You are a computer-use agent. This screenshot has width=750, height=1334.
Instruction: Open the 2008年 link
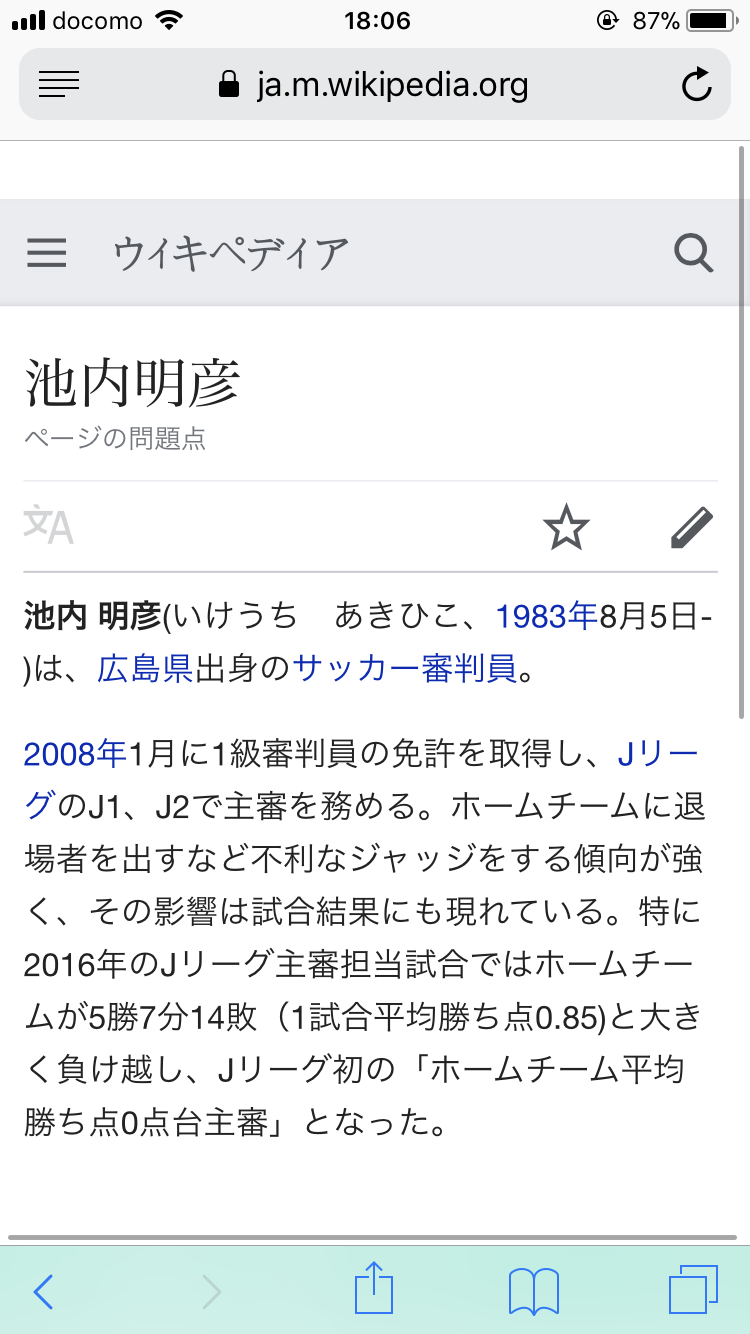tap(75, 754)
